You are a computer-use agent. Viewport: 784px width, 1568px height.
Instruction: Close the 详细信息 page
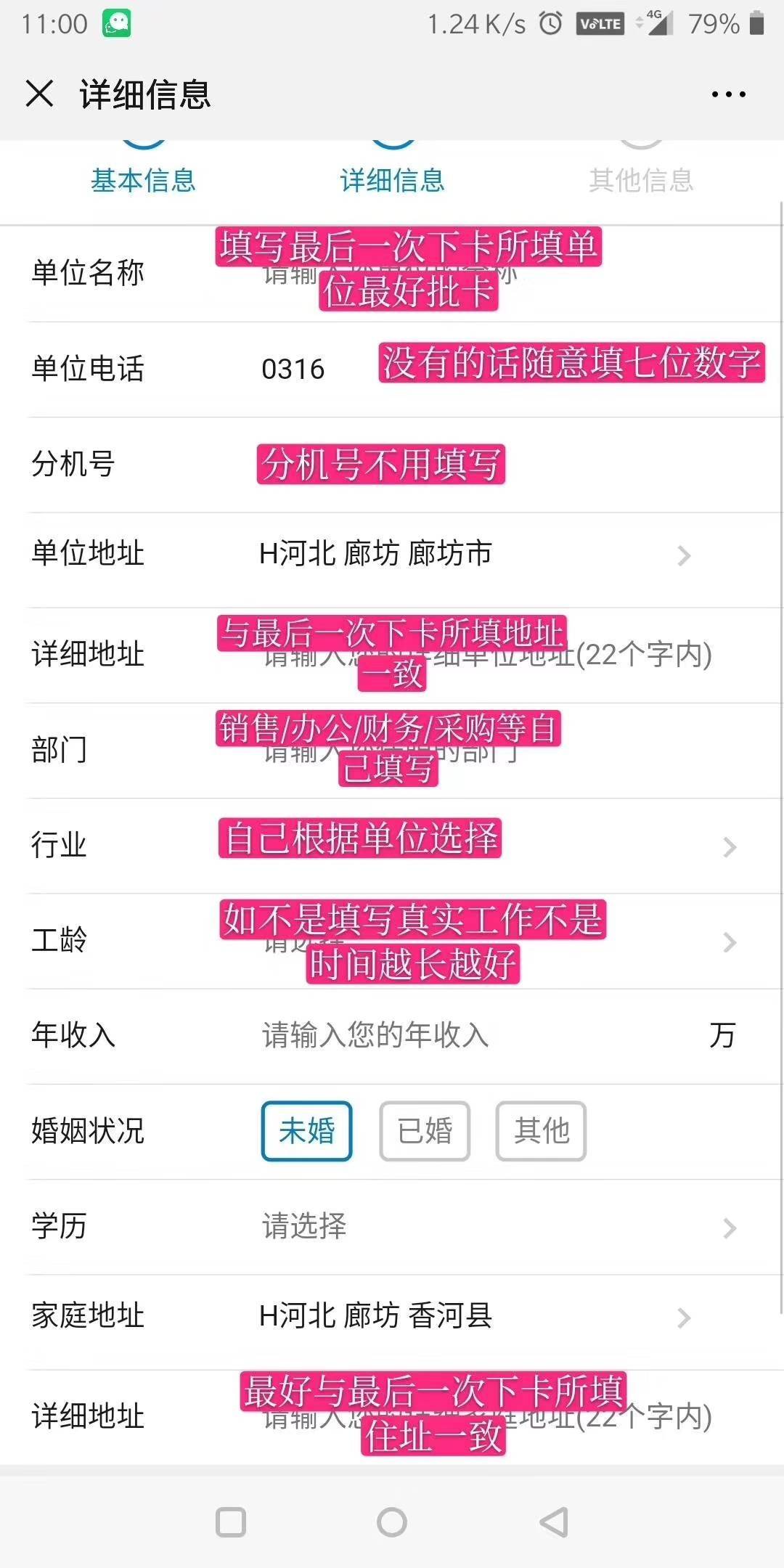pos(39,94)
